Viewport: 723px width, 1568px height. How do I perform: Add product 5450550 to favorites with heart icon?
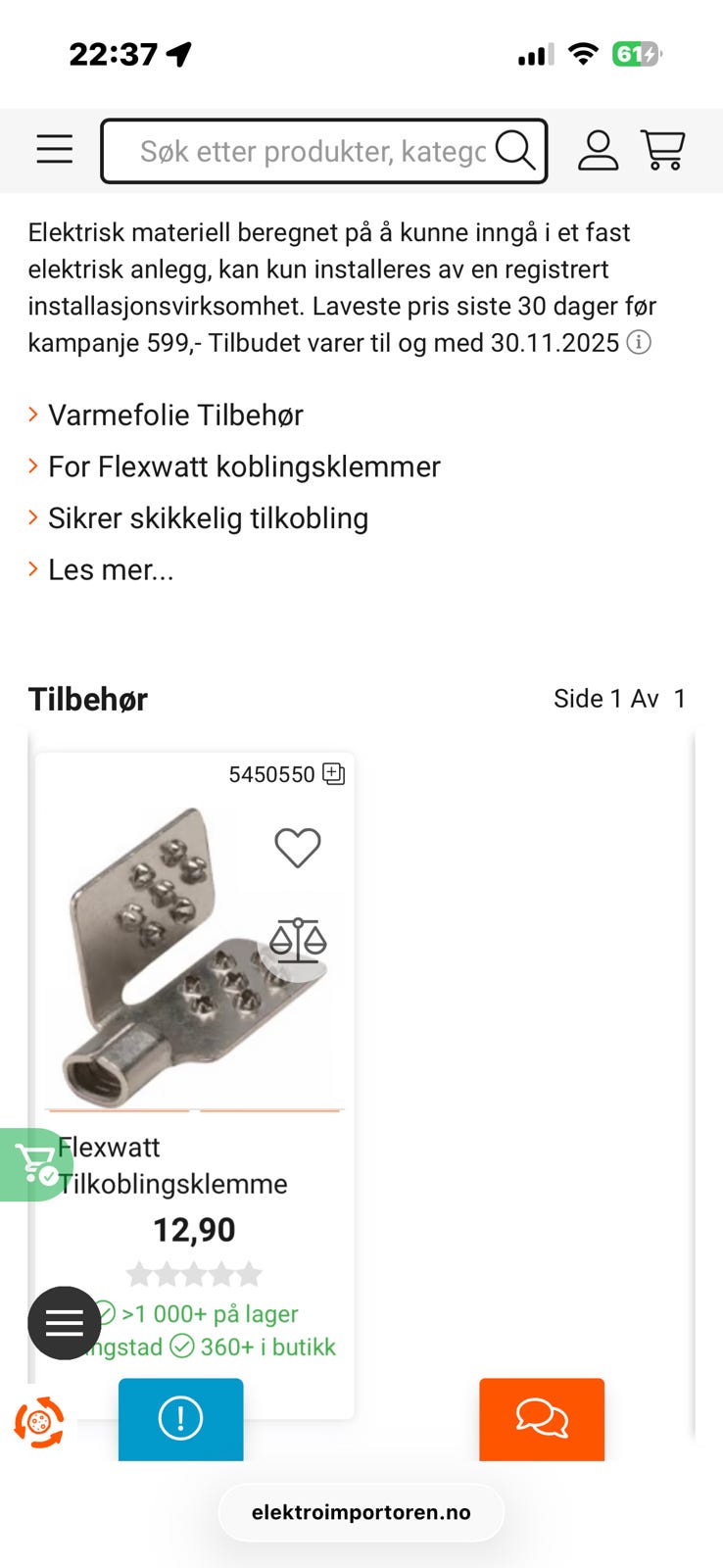tap(297, 847)
